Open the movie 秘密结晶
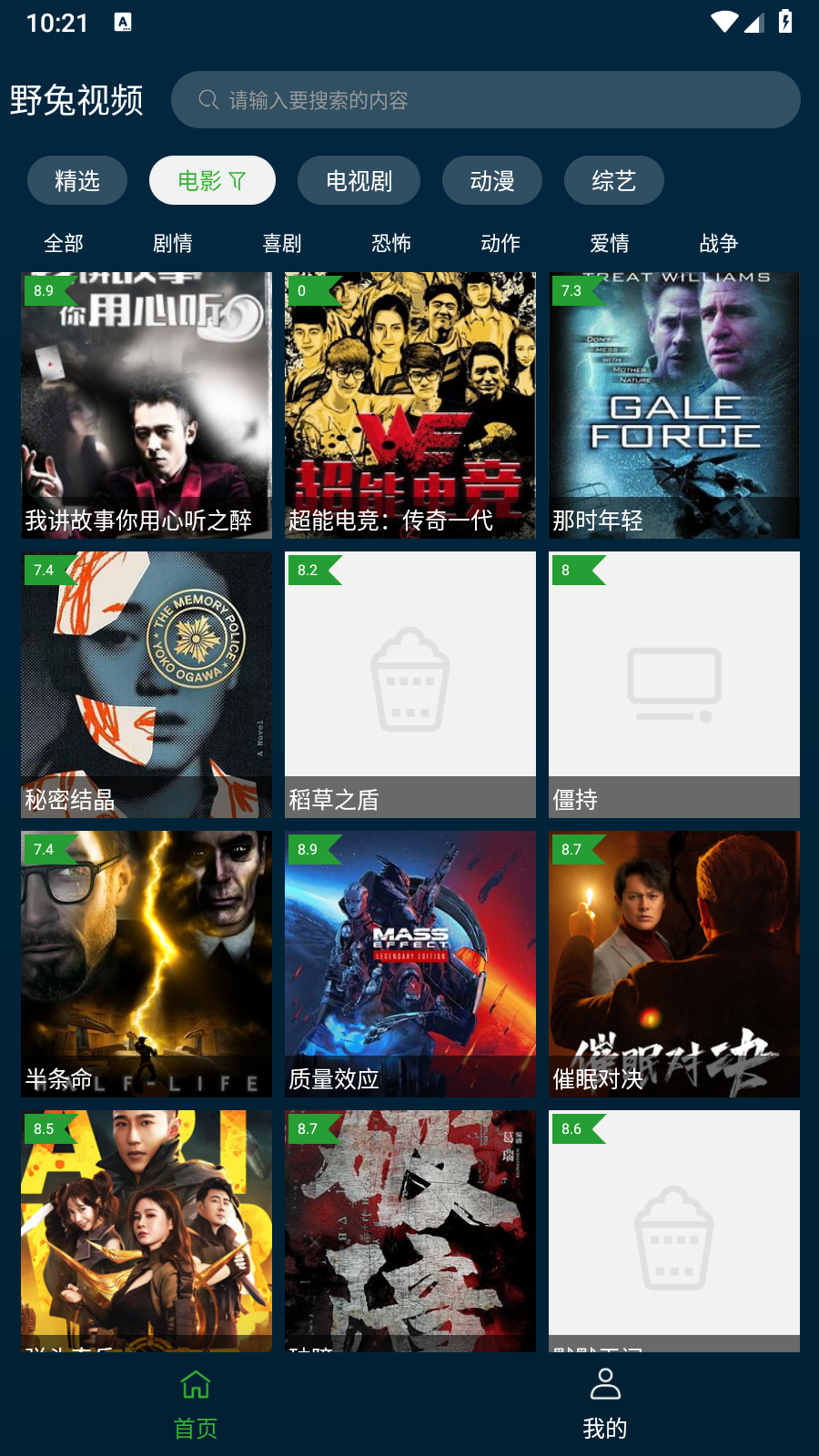Viewport: 819px width, 1456px height. [147, 684]
